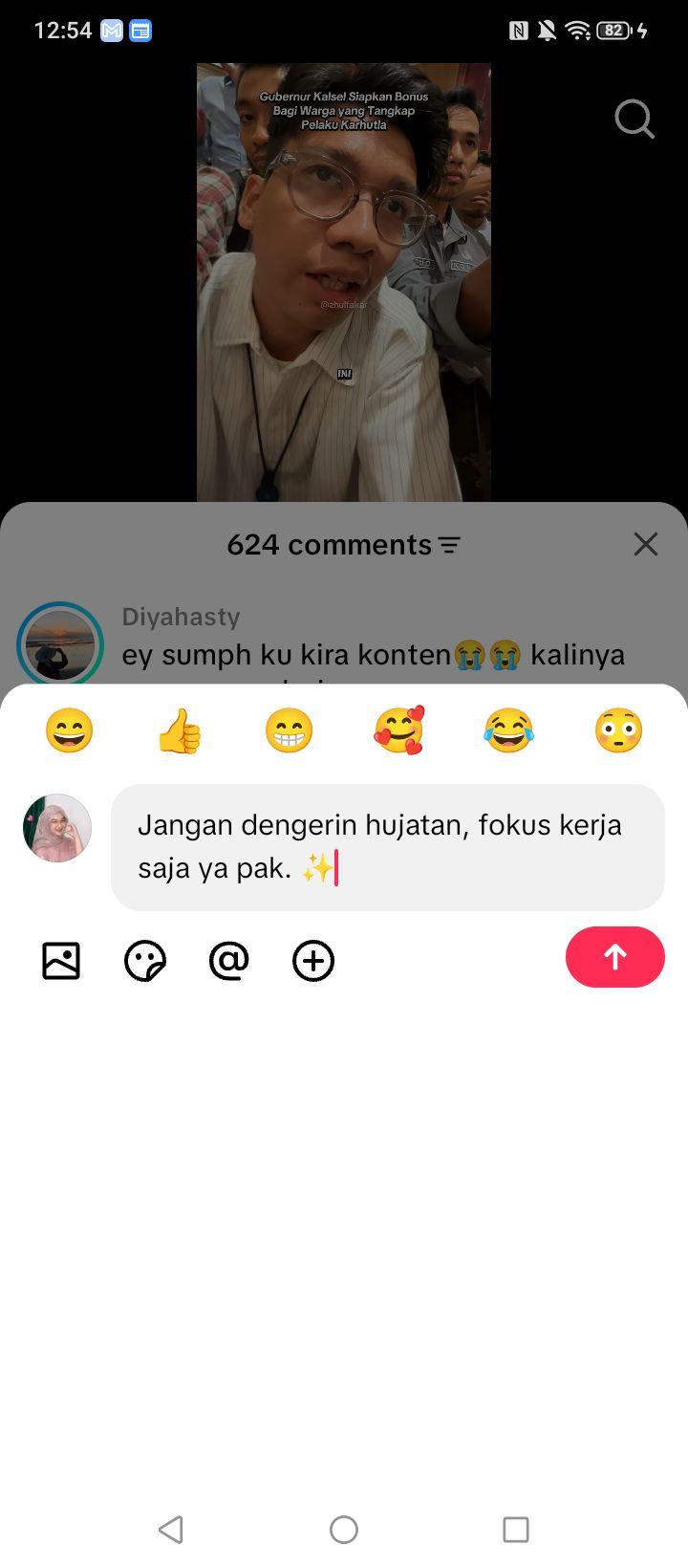This screenshot has width=688, height=1568.
Task: Insert the smiling face with hearts emoji
Action: pyautogui.click(x=399, y=730)
